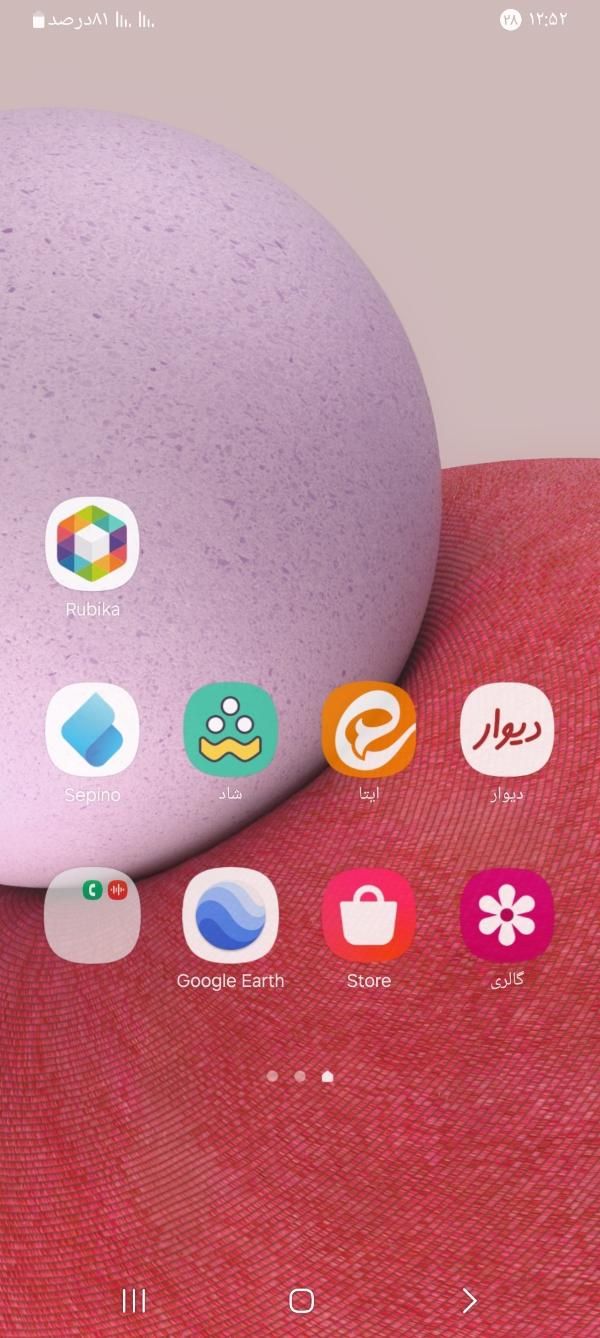Open recent apps from navigation bar

[133, 1300]
